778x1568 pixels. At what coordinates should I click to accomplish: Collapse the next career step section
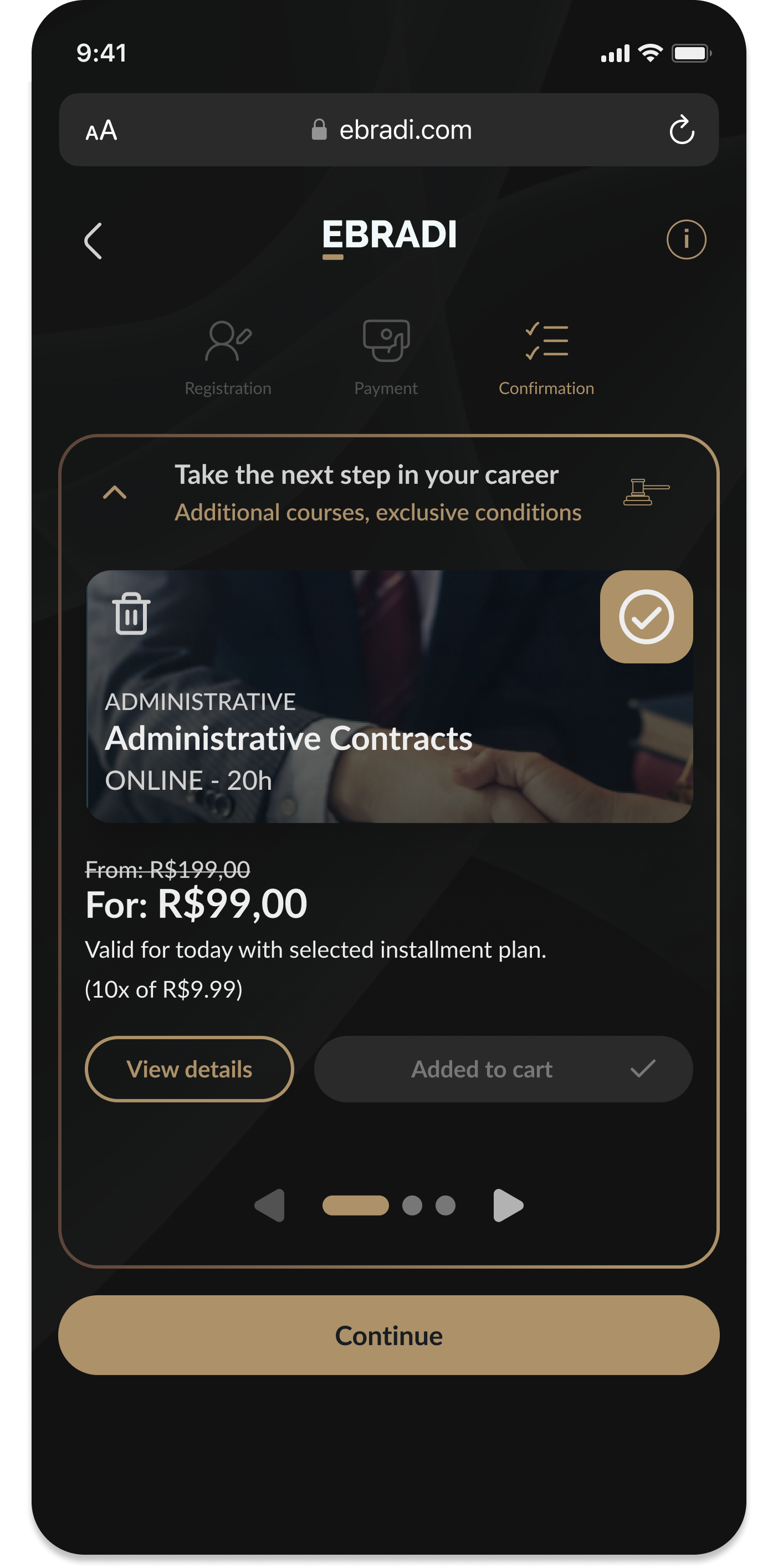115,492
